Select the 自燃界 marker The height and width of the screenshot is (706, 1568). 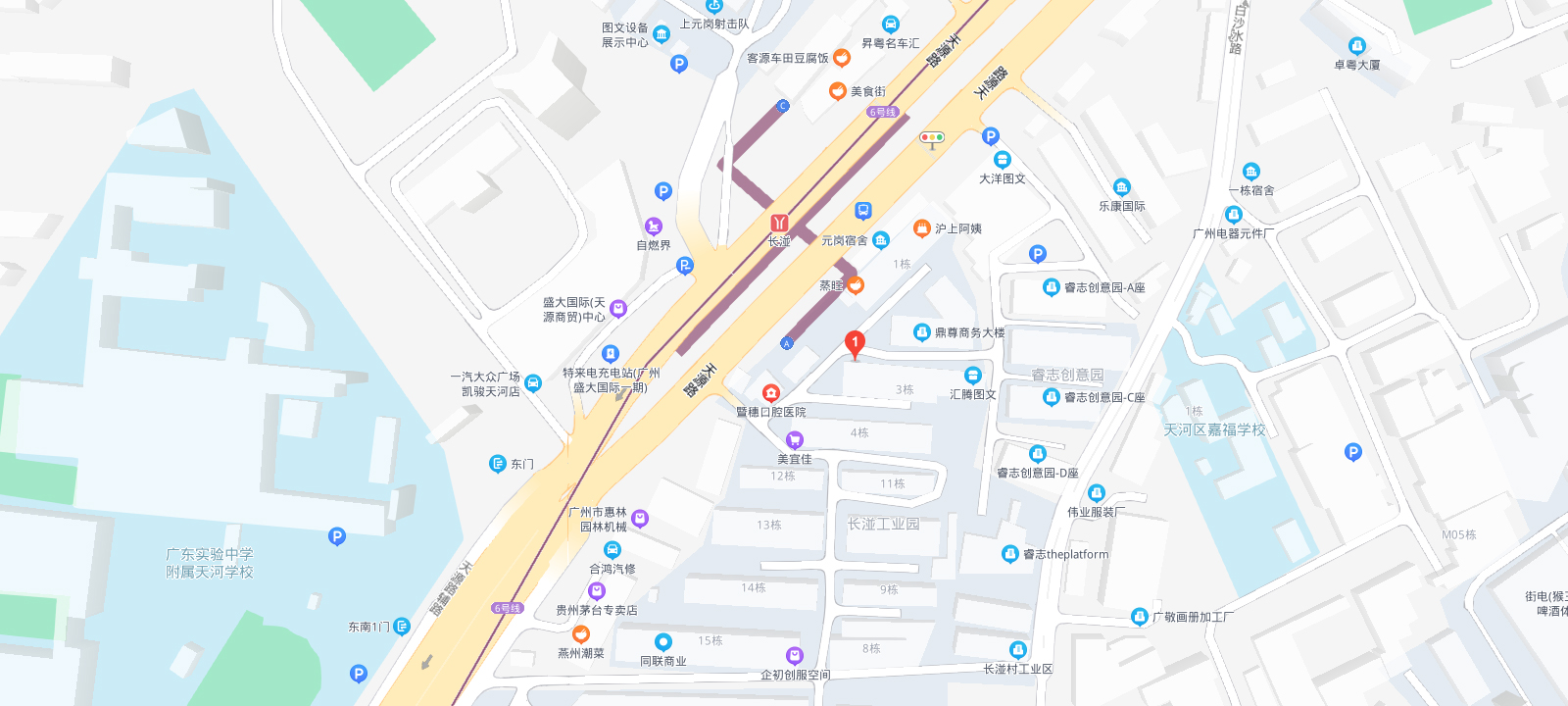653,227
